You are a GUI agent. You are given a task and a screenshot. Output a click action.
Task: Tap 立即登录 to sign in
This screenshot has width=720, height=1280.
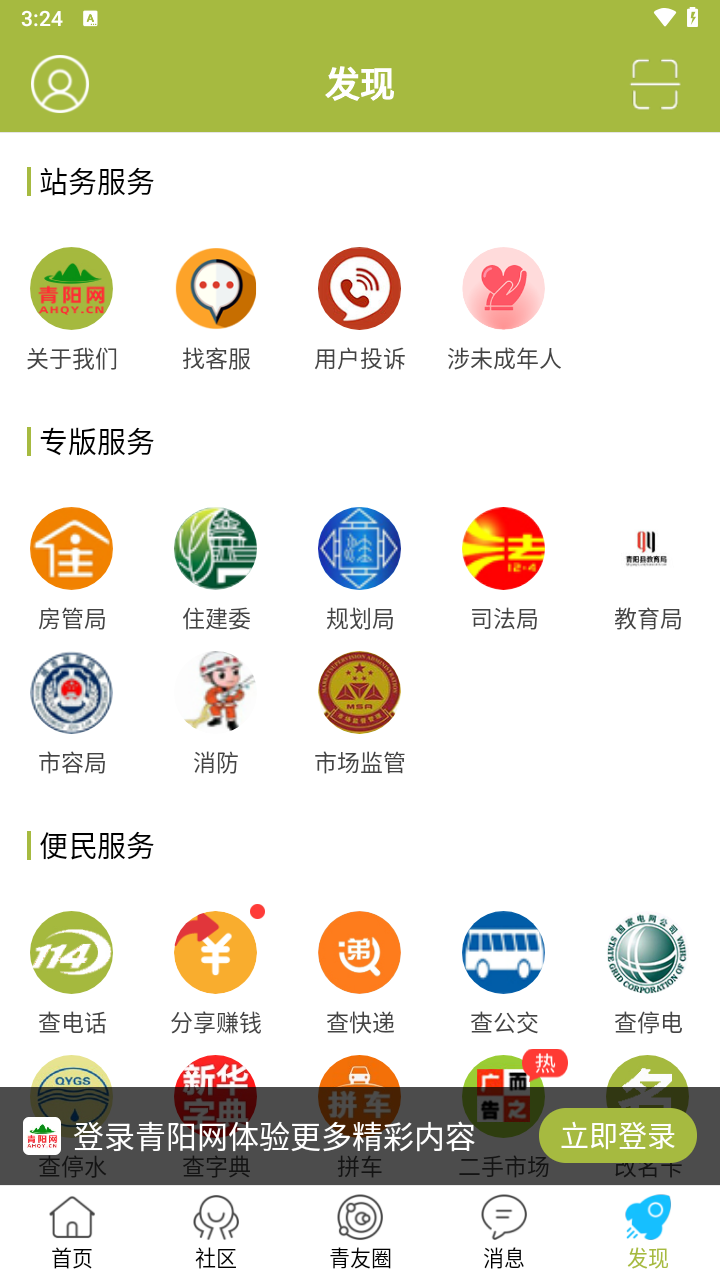tap(617, 1136)
